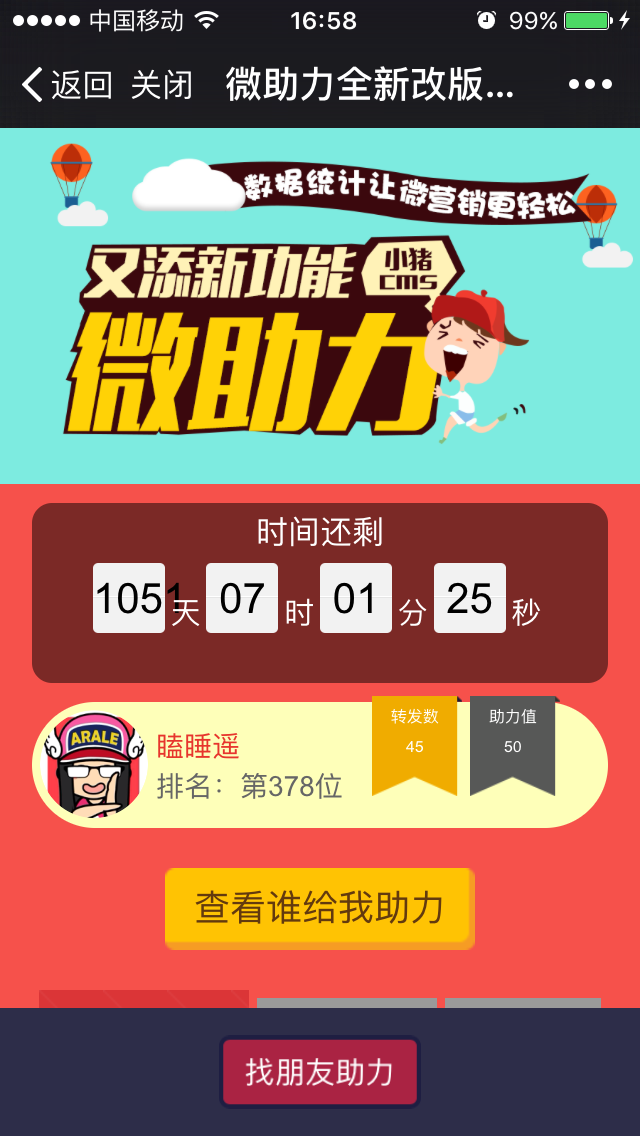Close the page with 关闭
This screenshot has height=1136, width=640.
coord(161,85)
